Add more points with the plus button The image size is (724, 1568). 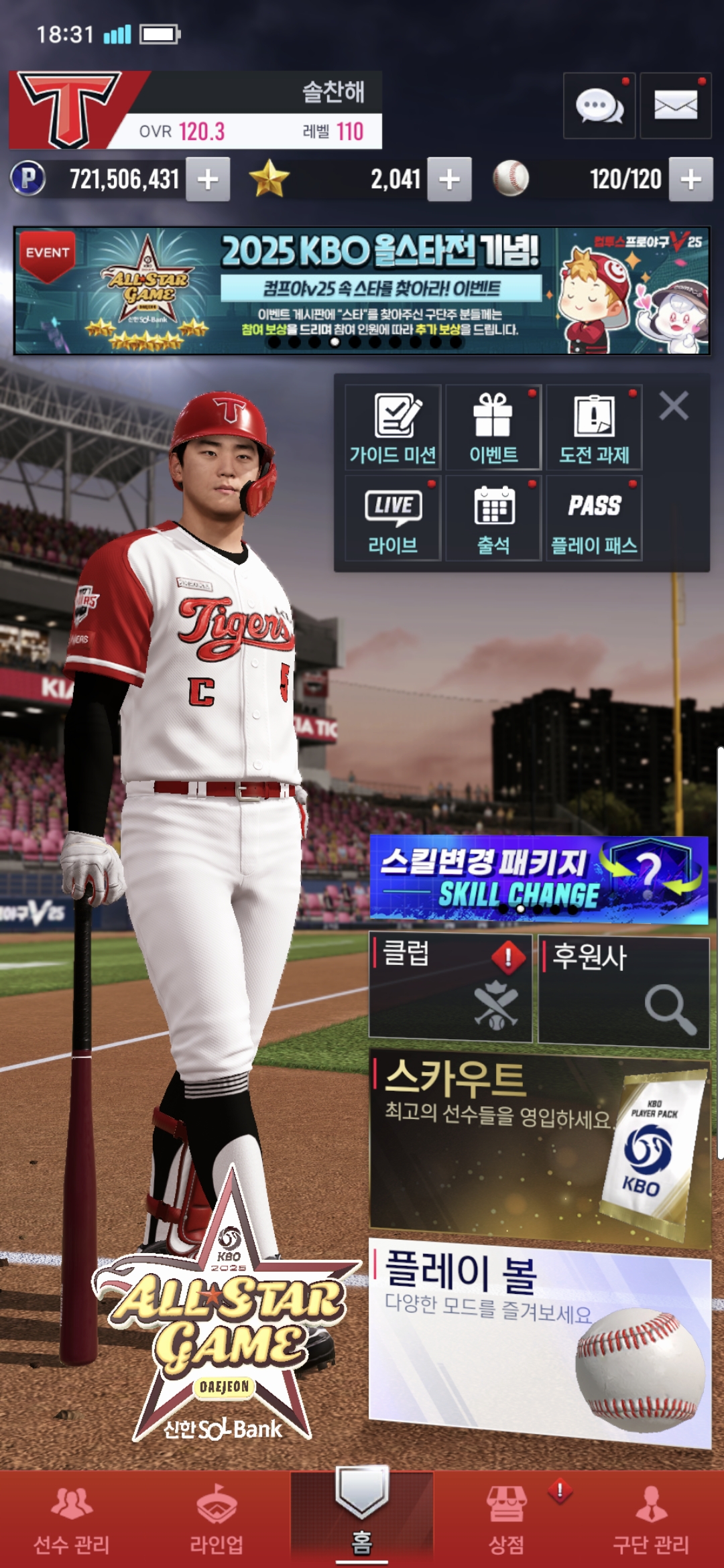click(208, 179)
